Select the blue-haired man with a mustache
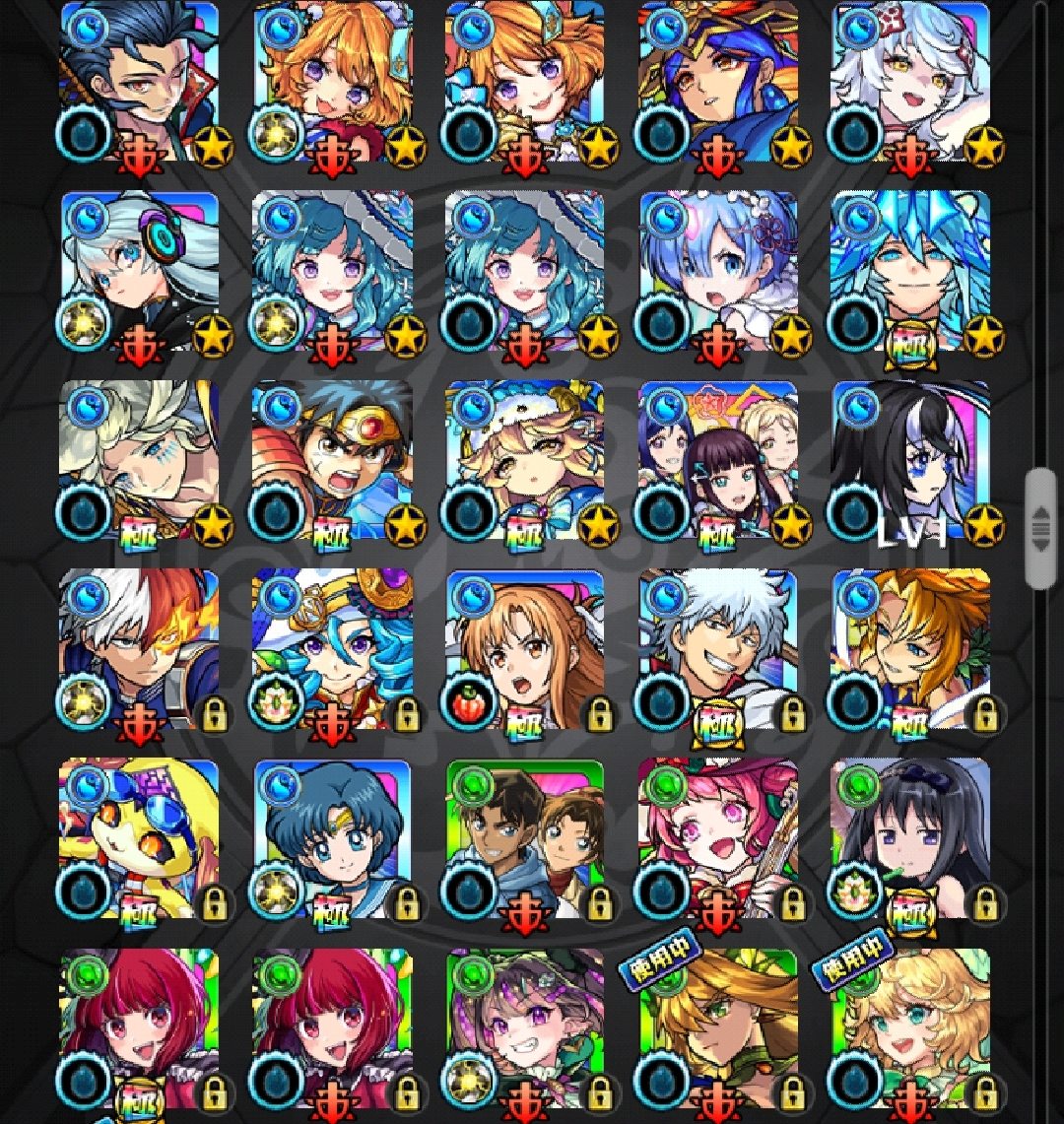This screenshot has width=1064, height=1124. [x=139, y=82]
